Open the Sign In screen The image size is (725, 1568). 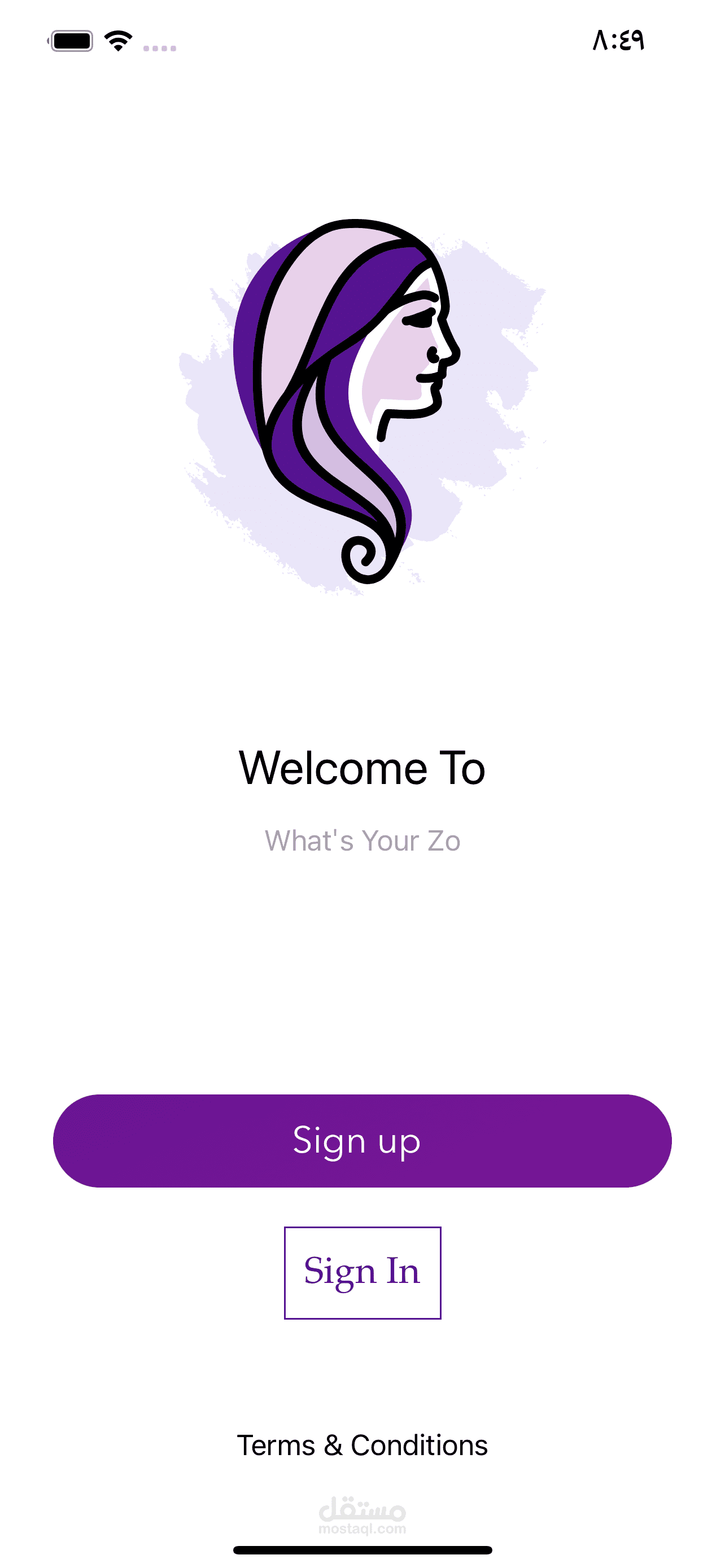[x=362, y=1272]
